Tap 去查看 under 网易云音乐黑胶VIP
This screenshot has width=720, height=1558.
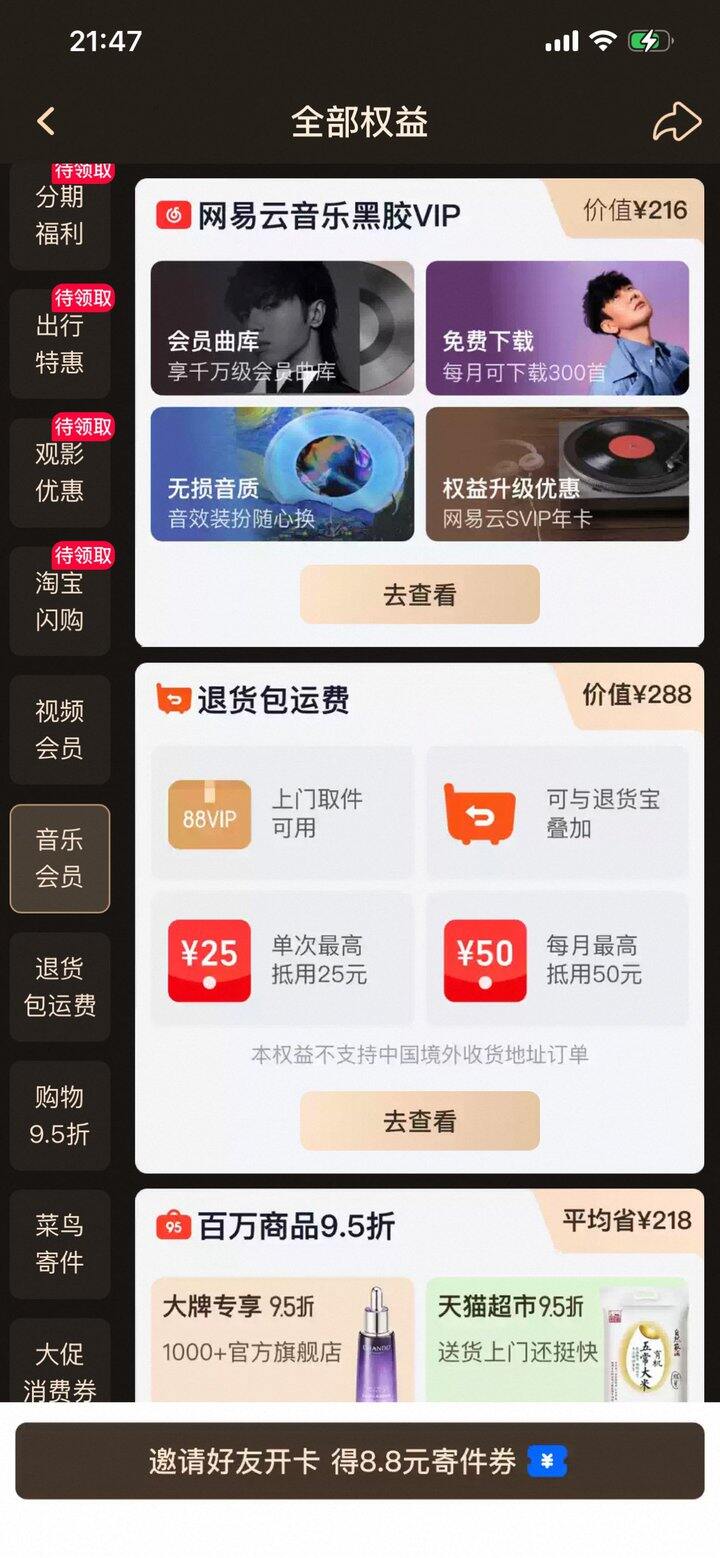point(419,595)
